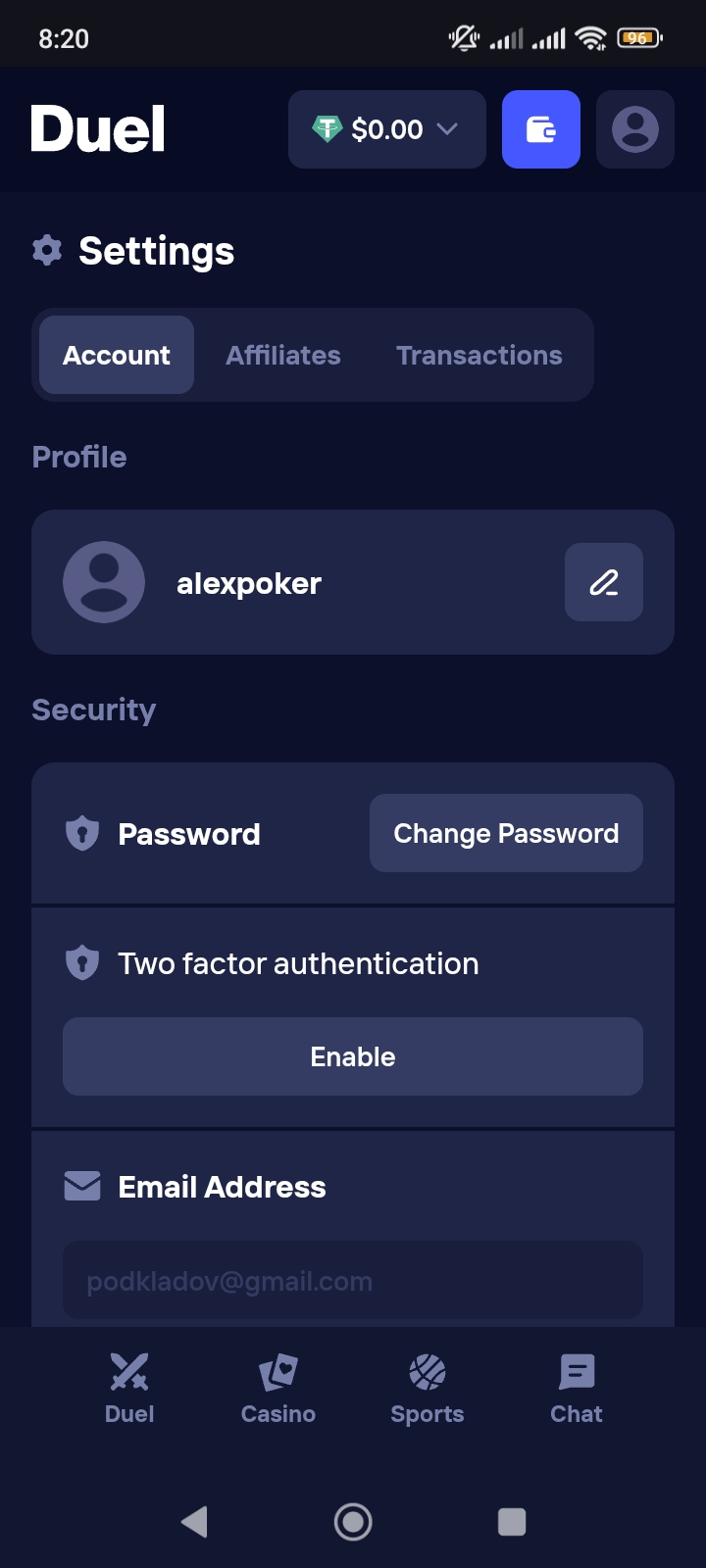Enable two factor authentication
Viewport: 706px width, 1568px height.
click(353, 1056)
